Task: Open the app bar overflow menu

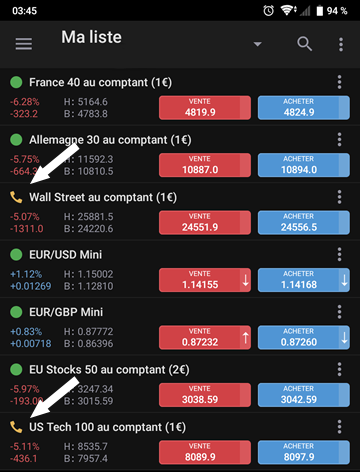Action: (x=341, y=44)
